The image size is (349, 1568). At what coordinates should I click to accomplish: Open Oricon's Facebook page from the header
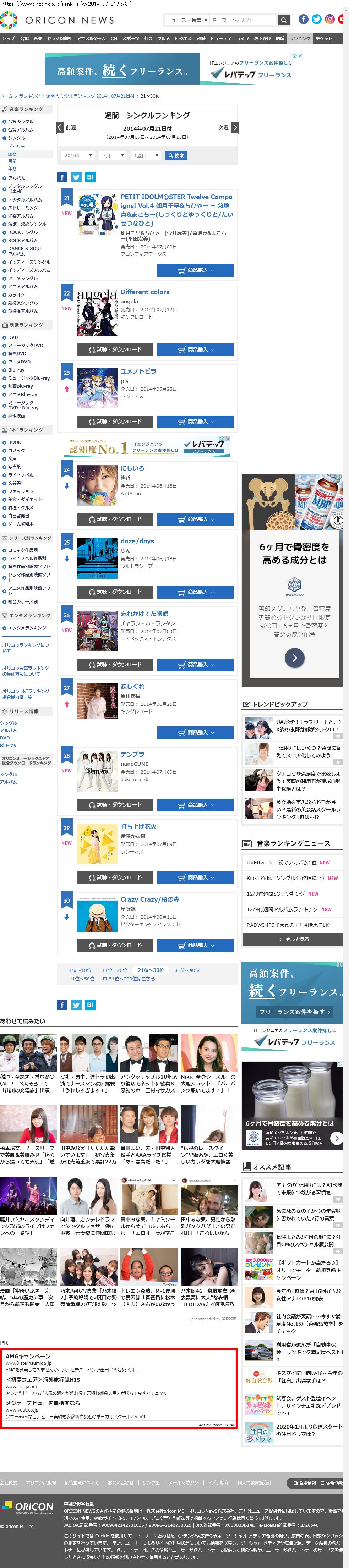pos(303,20)
